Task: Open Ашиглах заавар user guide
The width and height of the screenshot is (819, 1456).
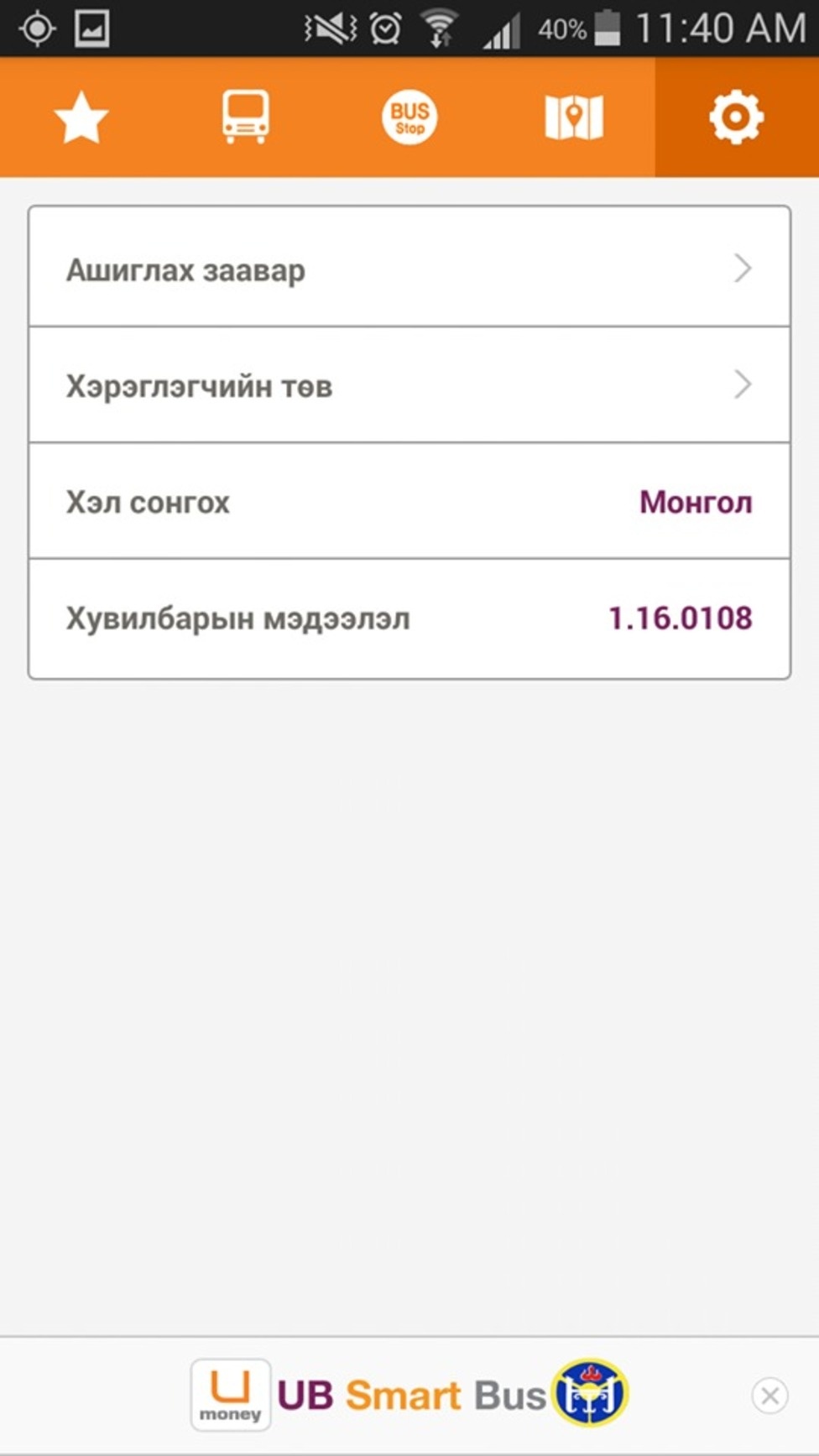Action: coord(409,269)
